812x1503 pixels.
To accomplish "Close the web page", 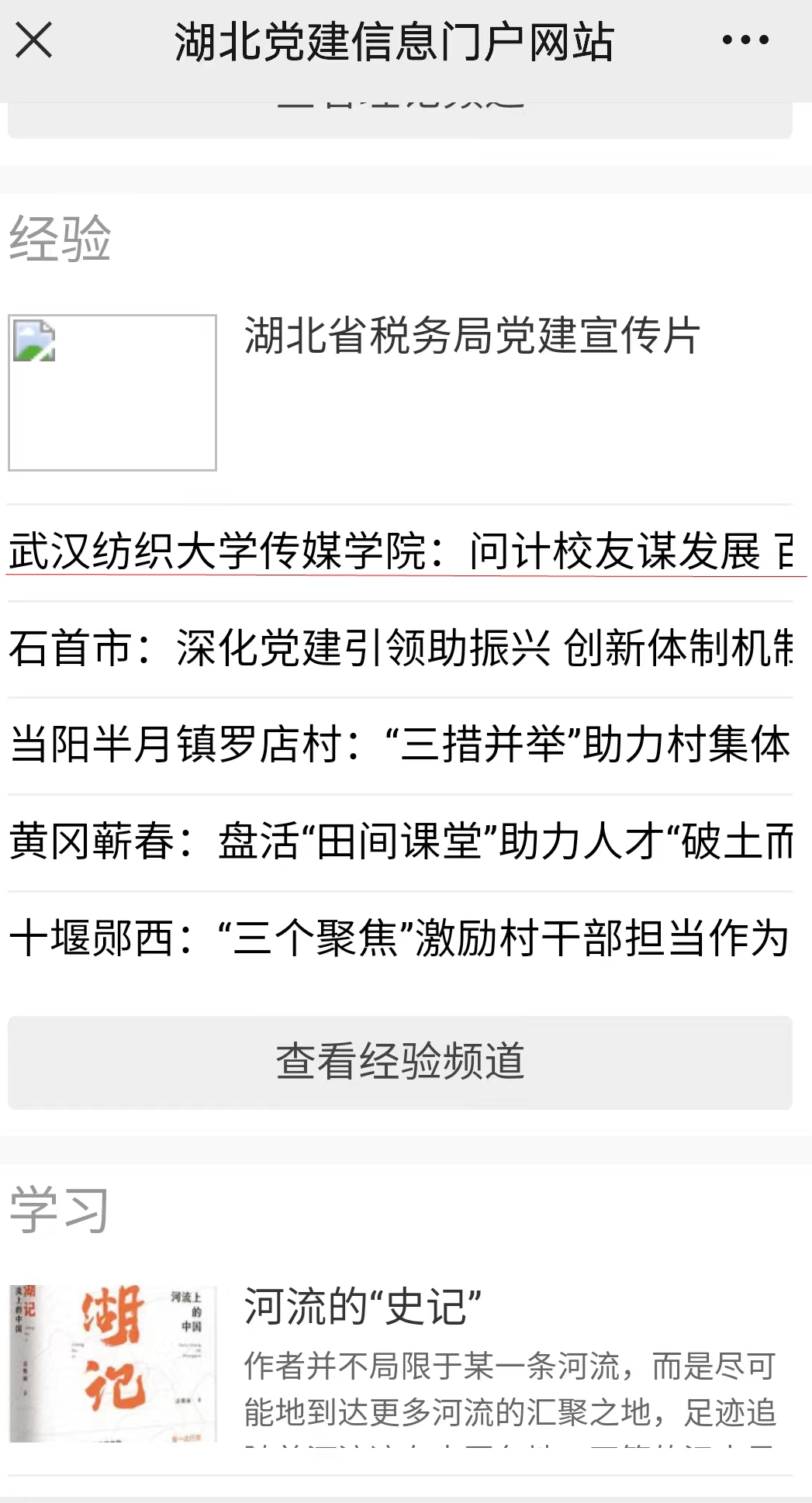I will point(34,40).
